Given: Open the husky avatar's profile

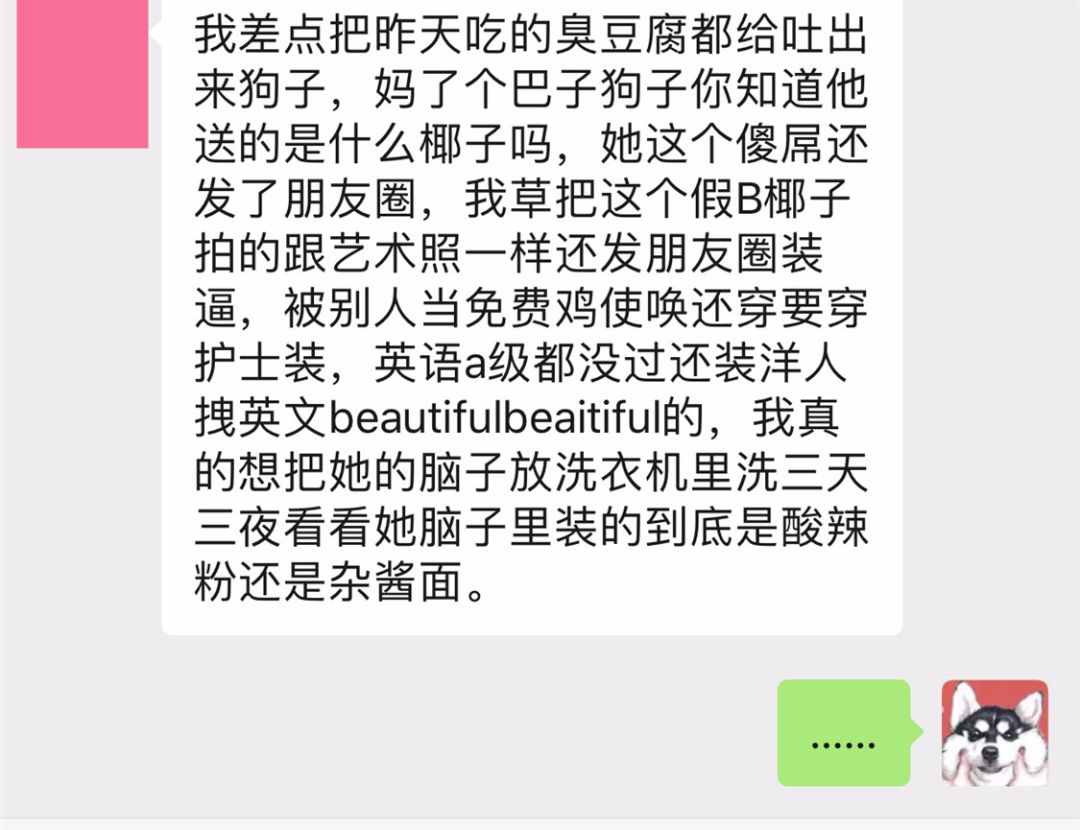Looking at the screenshot, I should tap(994, 733).
